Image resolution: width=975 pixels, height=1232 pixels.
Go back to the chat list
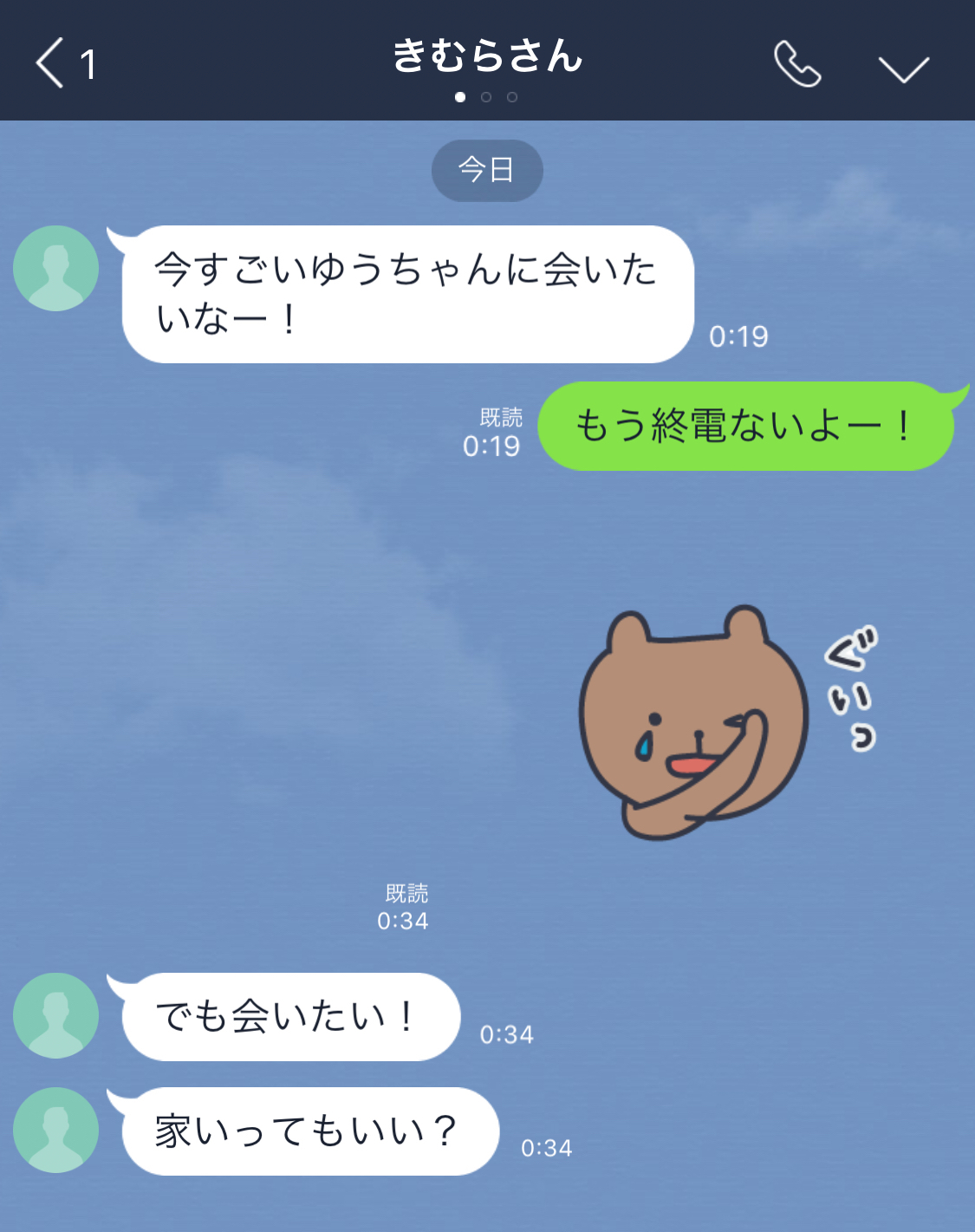(x=52, y=63)
